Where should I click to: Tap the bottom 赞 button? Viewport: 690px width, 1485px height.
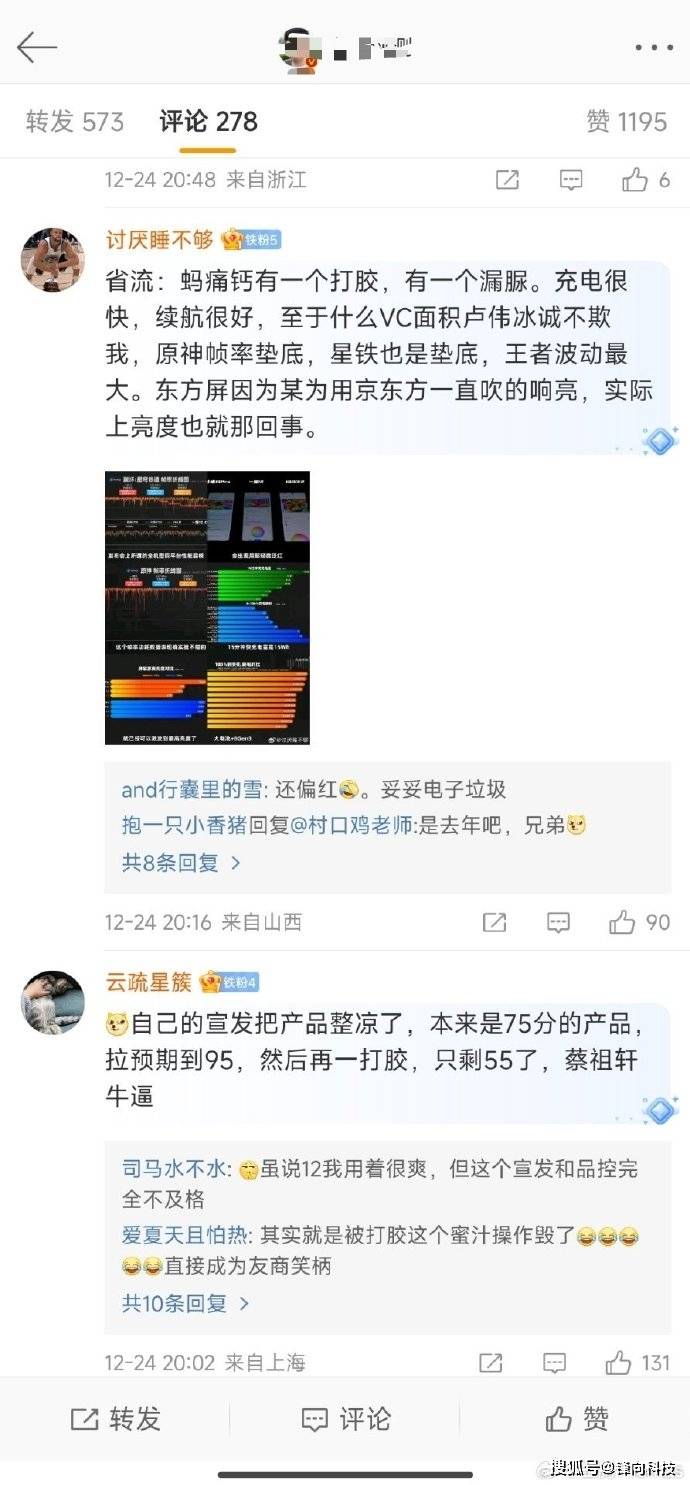point(576,1419)
